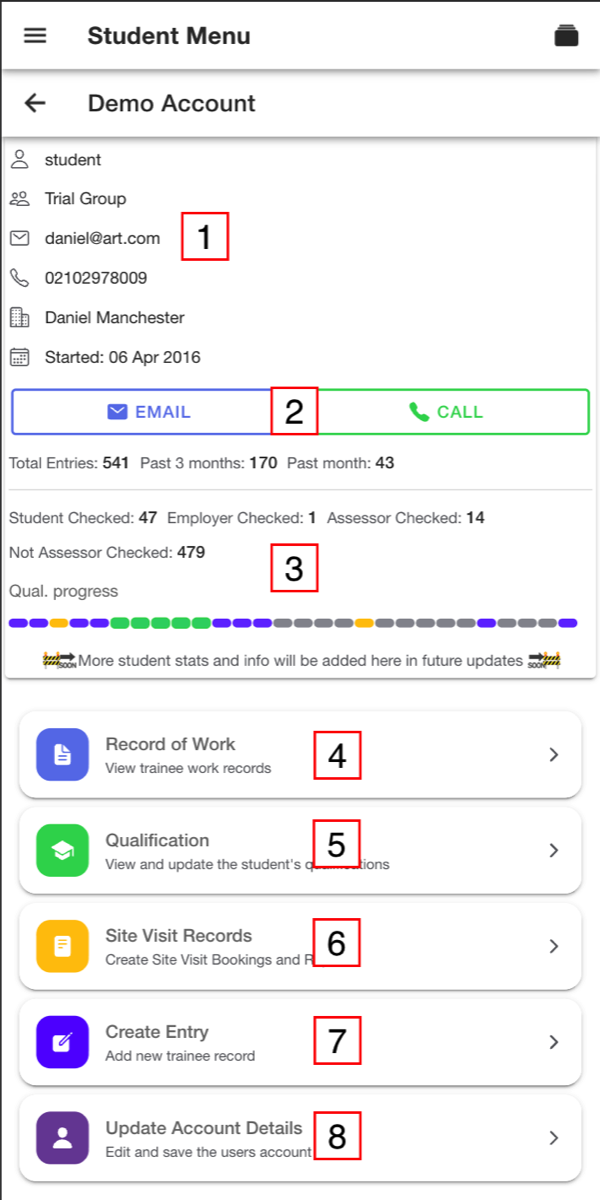Select Create Entry to add a record
Viewport: 600px width, 1200px height.
[300, 1042]
